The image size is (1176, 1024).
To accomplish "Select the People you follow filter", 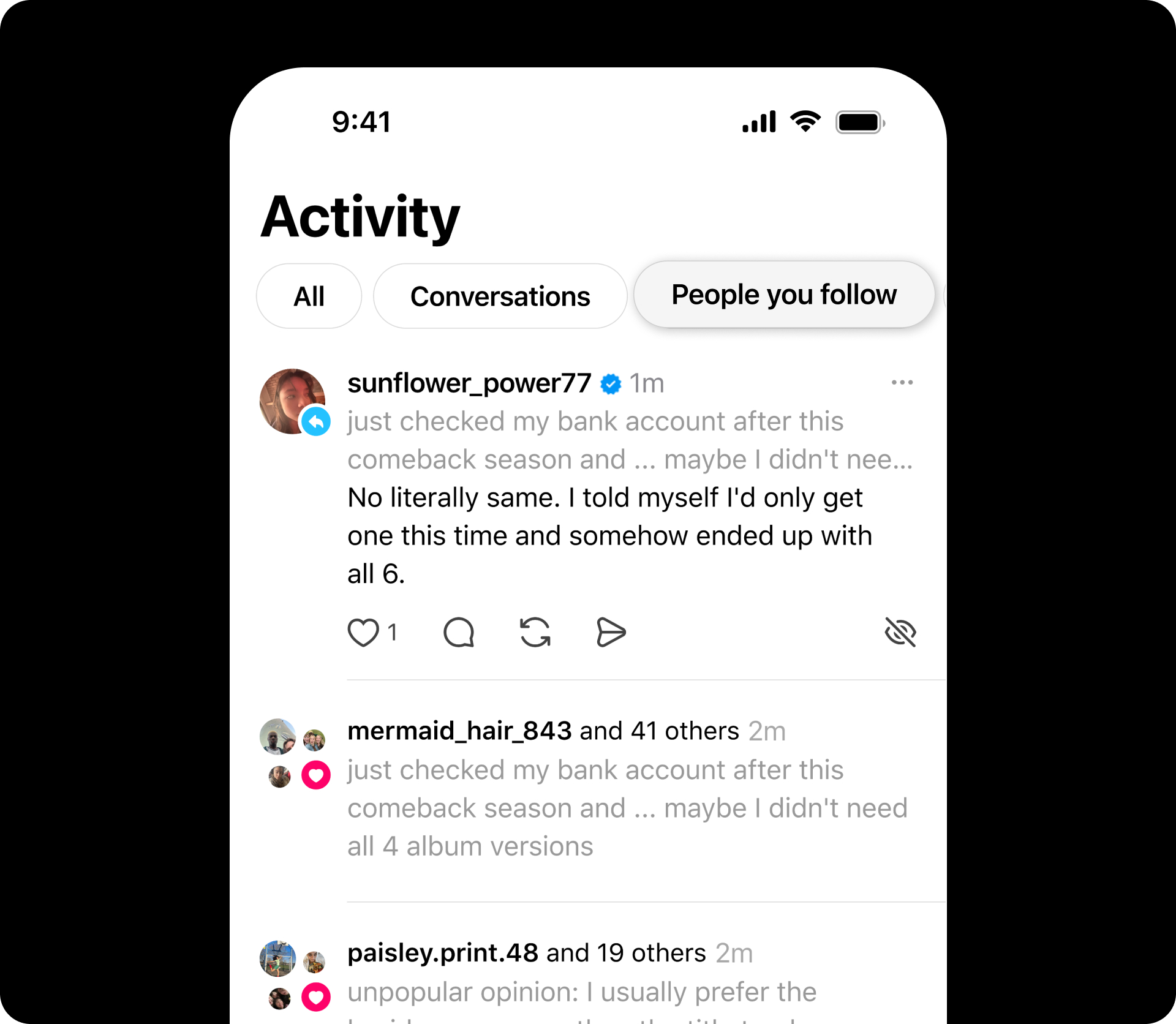I will (x=783, y=295).
